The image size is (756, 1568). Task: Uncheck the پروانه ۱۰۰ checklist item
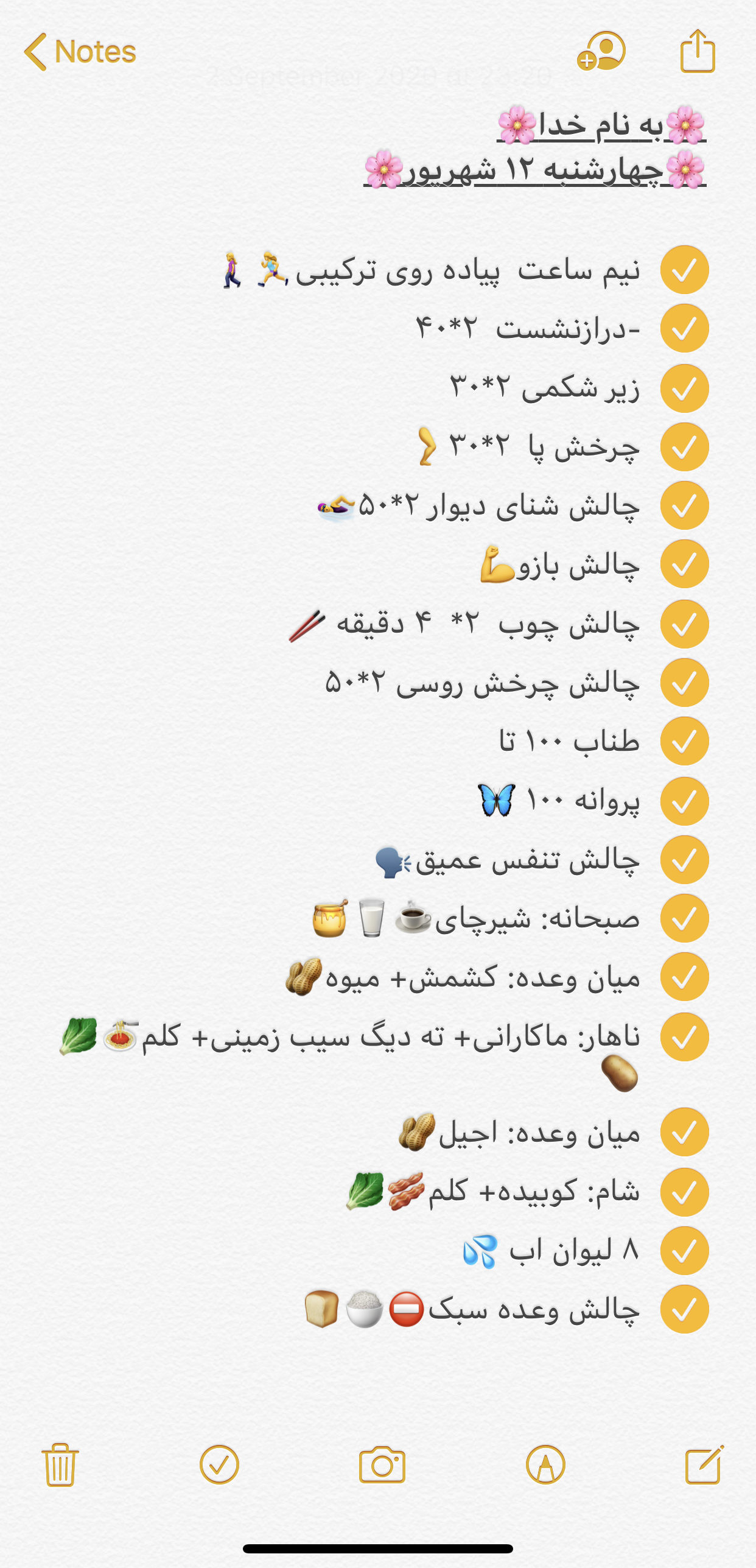[x=684, y=801]
